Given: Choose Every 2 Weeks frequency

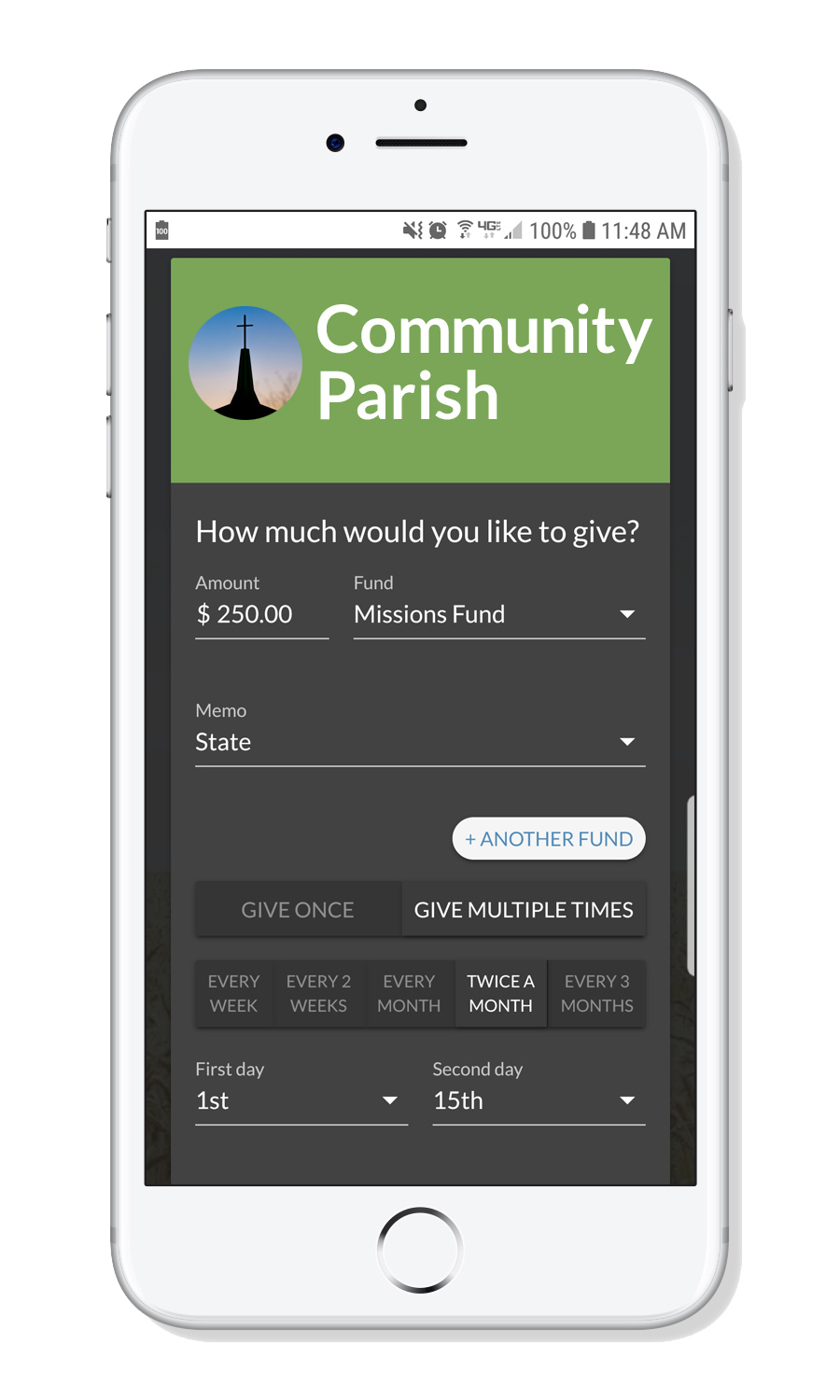Looking at the screenshot, I should pos(318,994).
